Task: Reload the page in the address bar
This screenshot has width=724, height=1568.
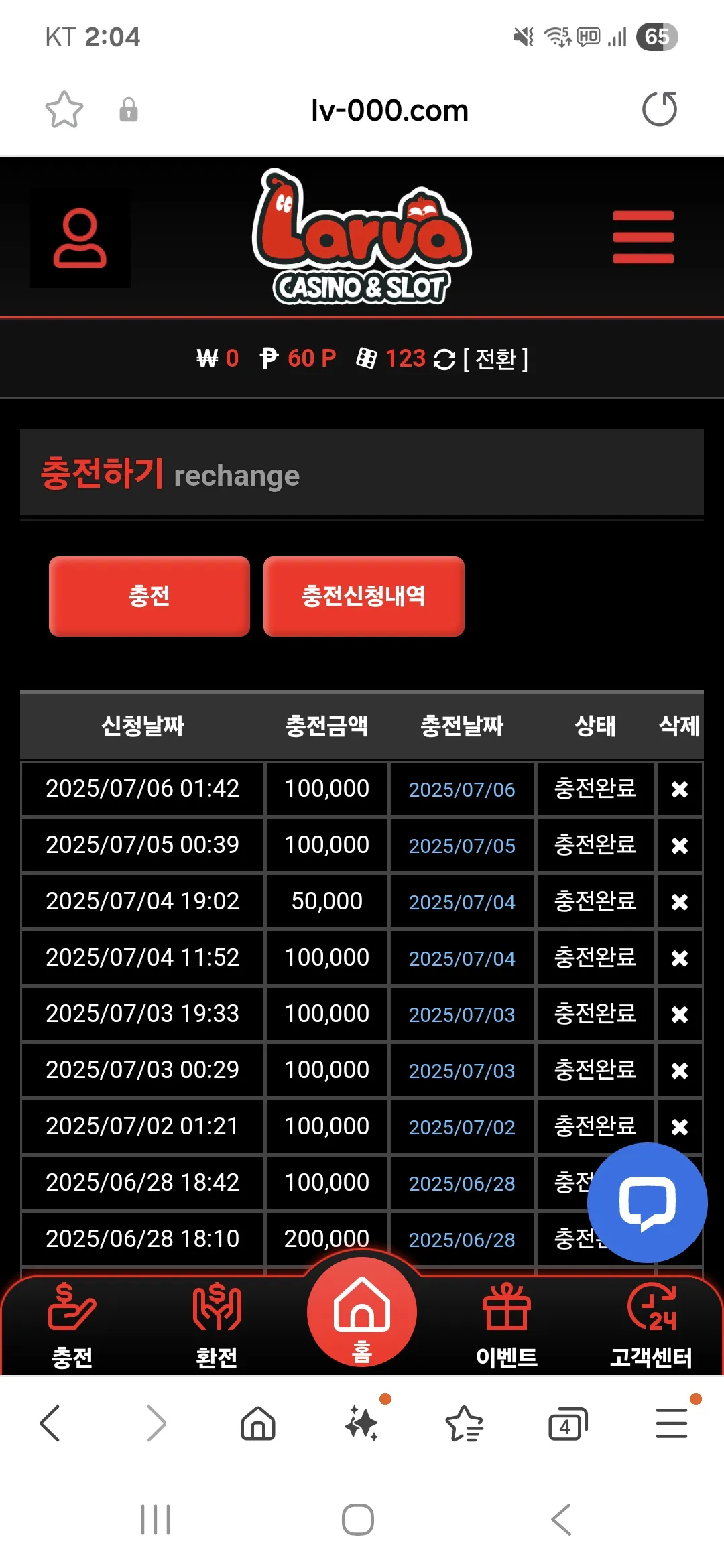Action: click(x=660, y=109)
